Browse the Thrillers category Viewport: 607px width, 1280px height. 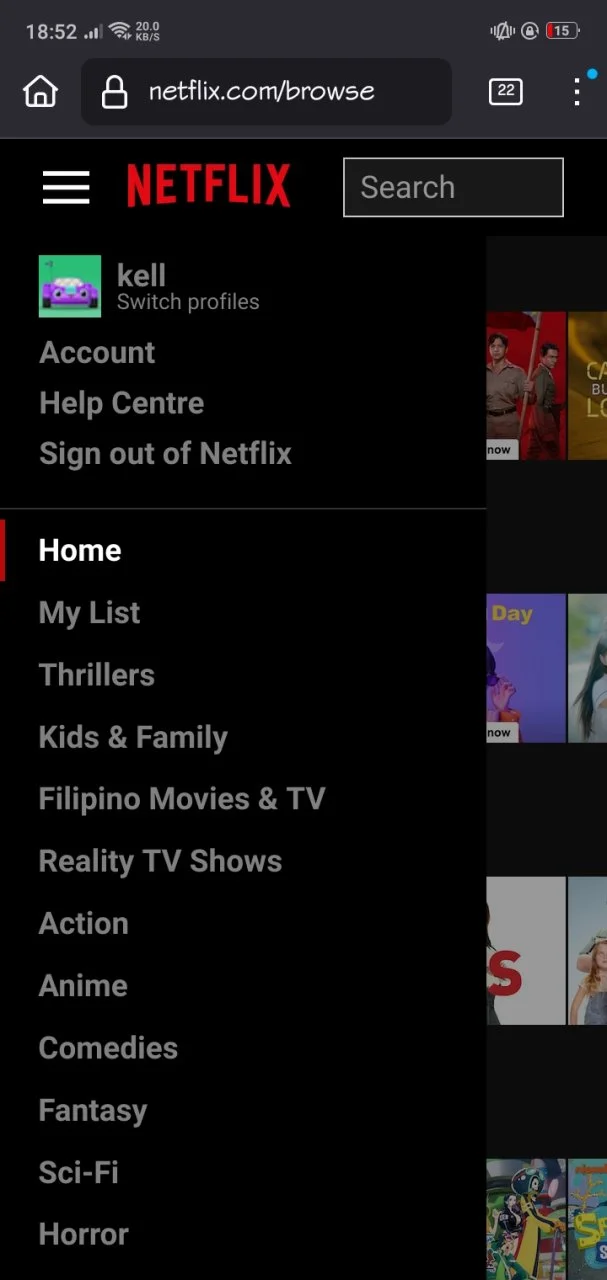point(96,675)
